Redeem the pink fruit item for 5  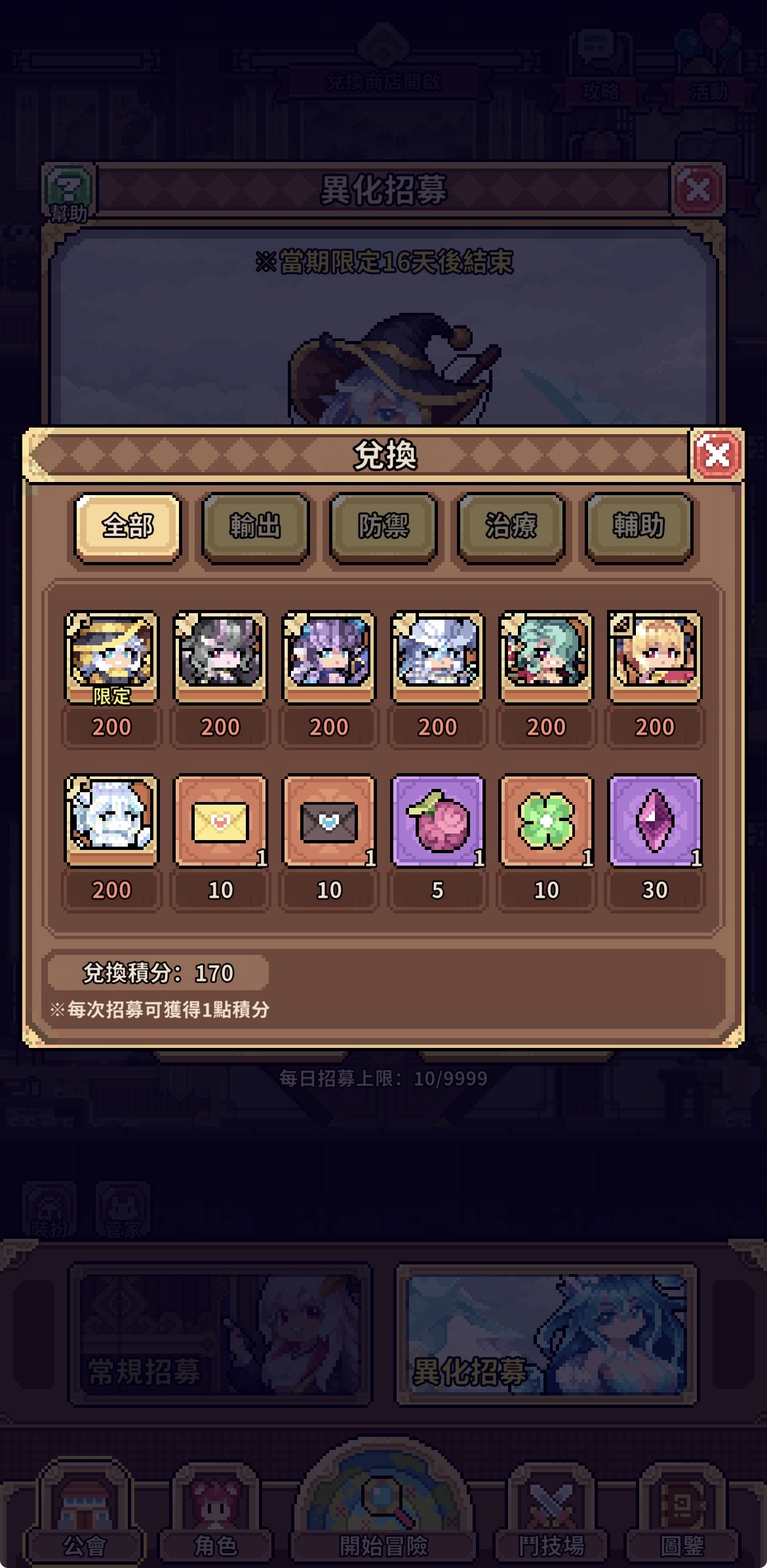tap(437, 820)
